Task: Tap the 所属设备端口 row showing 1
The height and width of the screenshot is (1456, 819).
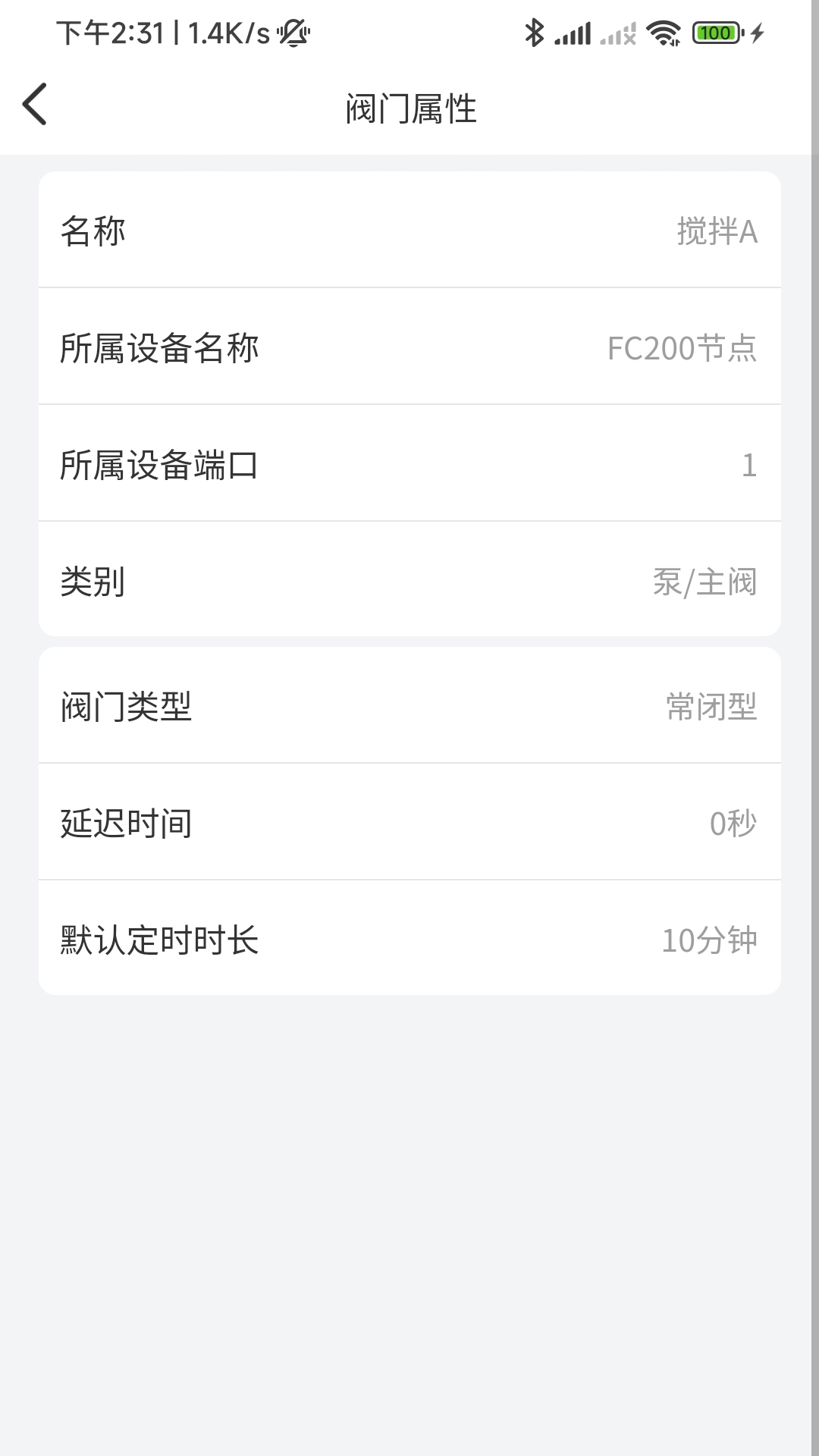Action: (x=409, y=463)
